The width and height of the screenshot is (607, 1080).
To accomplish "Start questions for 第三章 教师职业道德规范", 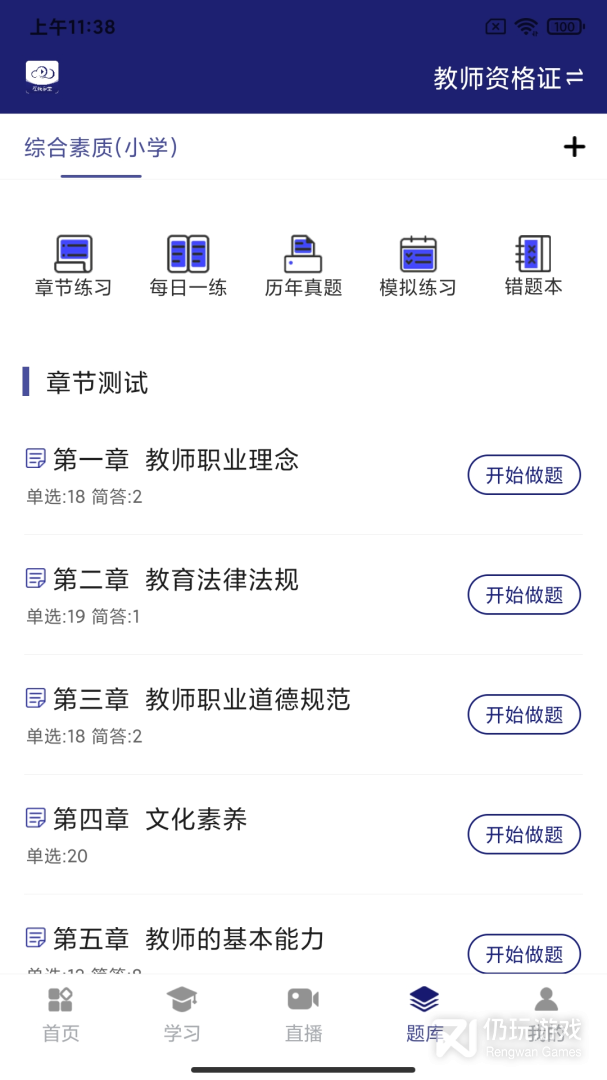I will tap(524, 714).
